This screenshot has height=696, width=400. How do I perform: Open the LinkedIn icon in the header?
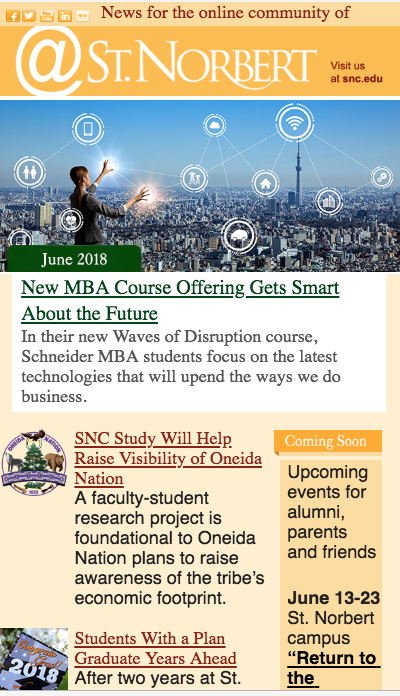[x=65, y=16]
